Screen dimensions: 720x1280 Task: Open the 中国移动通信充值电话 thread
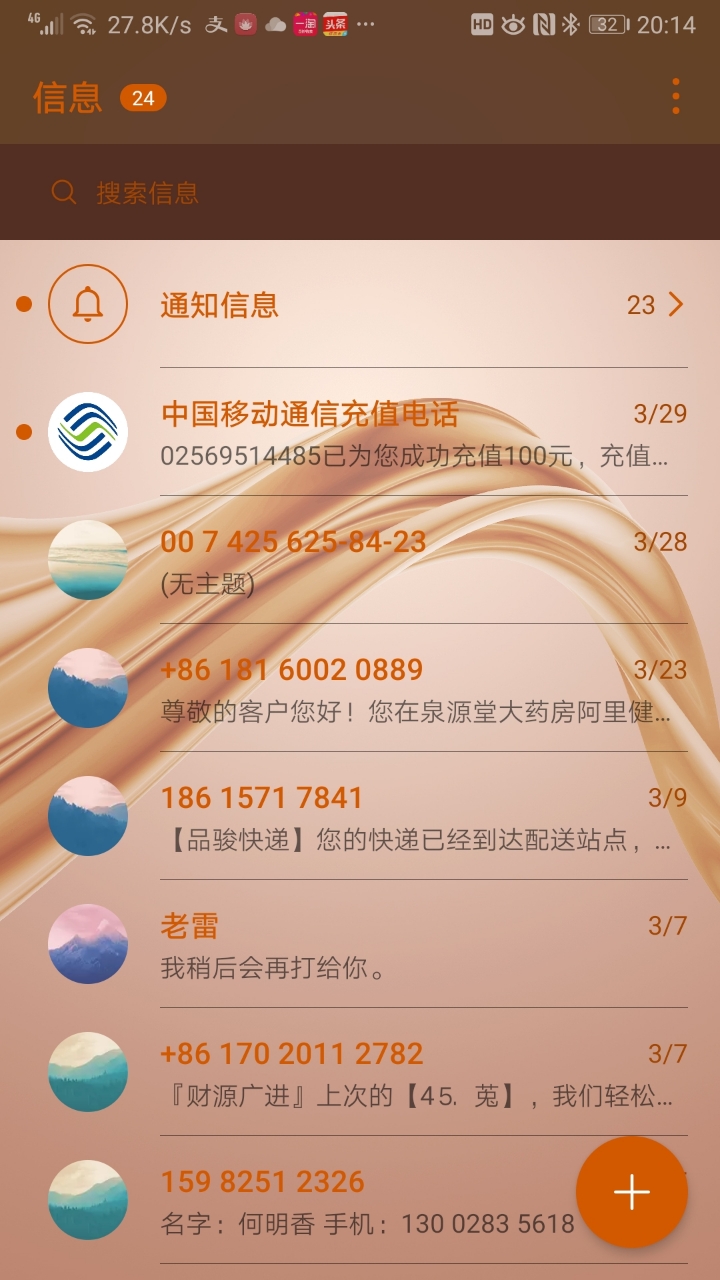tap(400, 433)
